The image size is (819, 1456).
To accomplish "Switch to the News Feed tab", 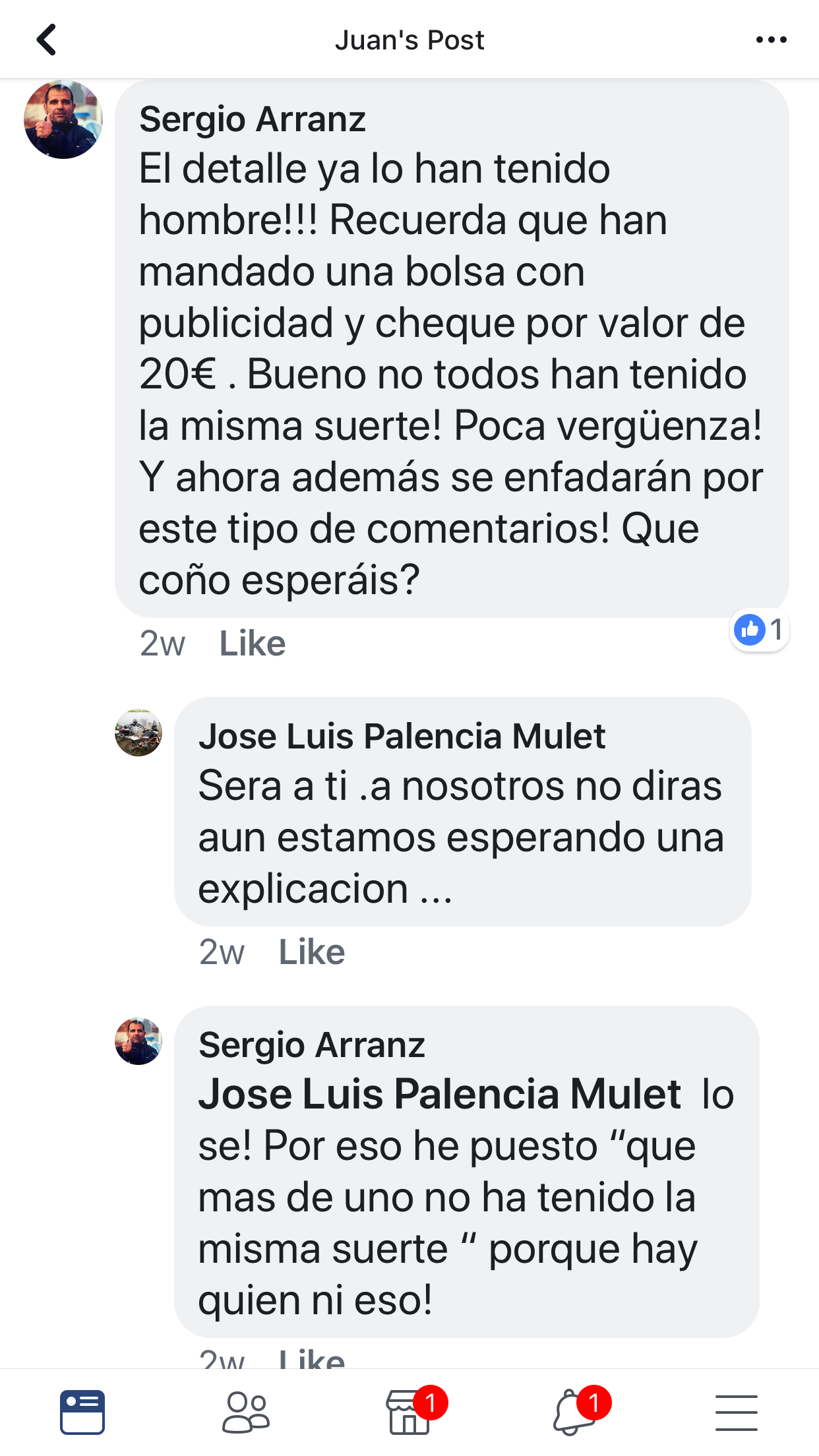I will coord(82,1412).
